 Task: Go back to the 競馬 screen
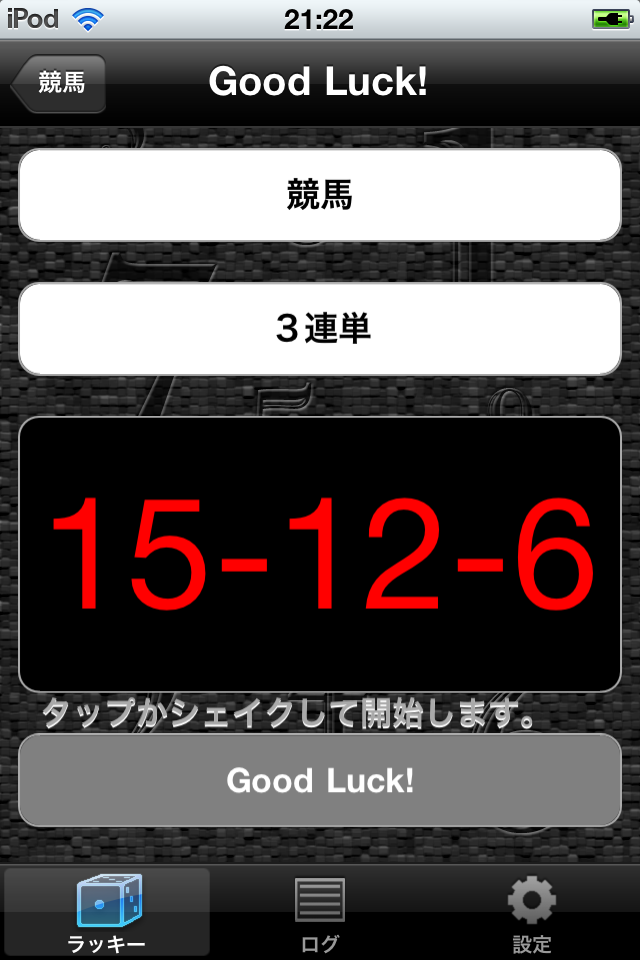60,83
